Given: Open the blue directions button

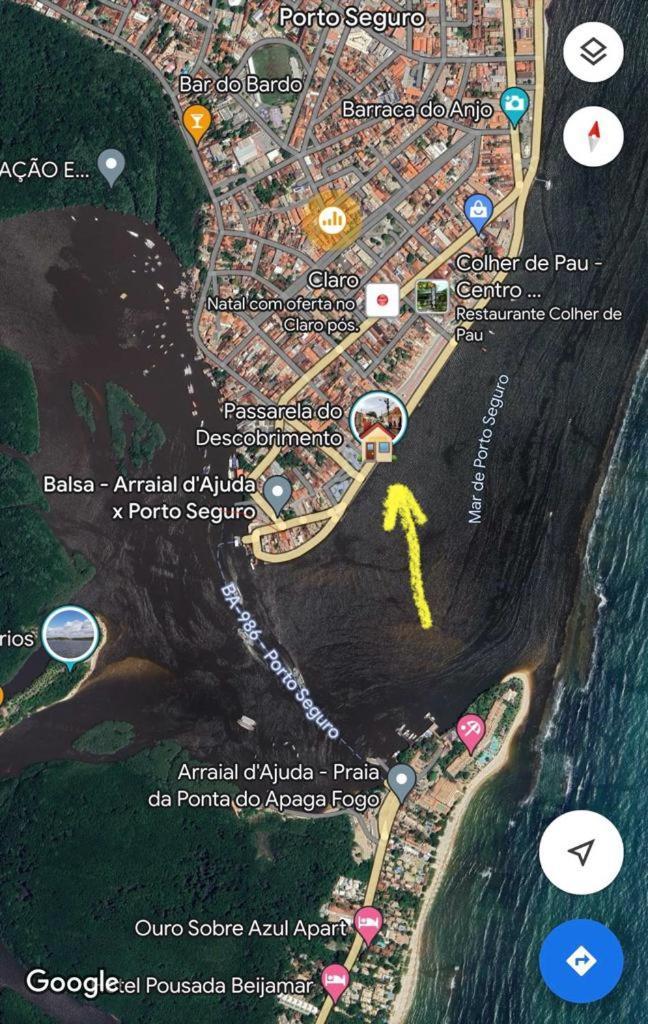Looking at the screenshot, I should point(581,961).
